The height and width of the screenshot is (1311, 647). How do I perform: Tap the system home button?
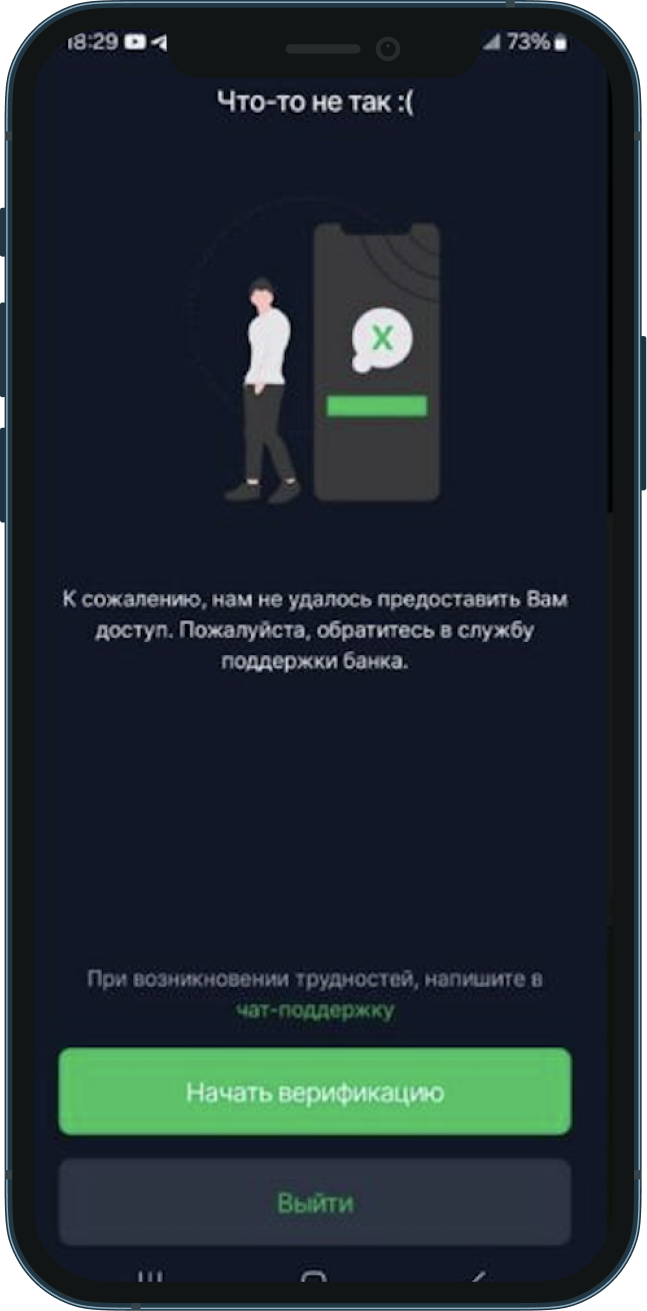coord(314,1279)
